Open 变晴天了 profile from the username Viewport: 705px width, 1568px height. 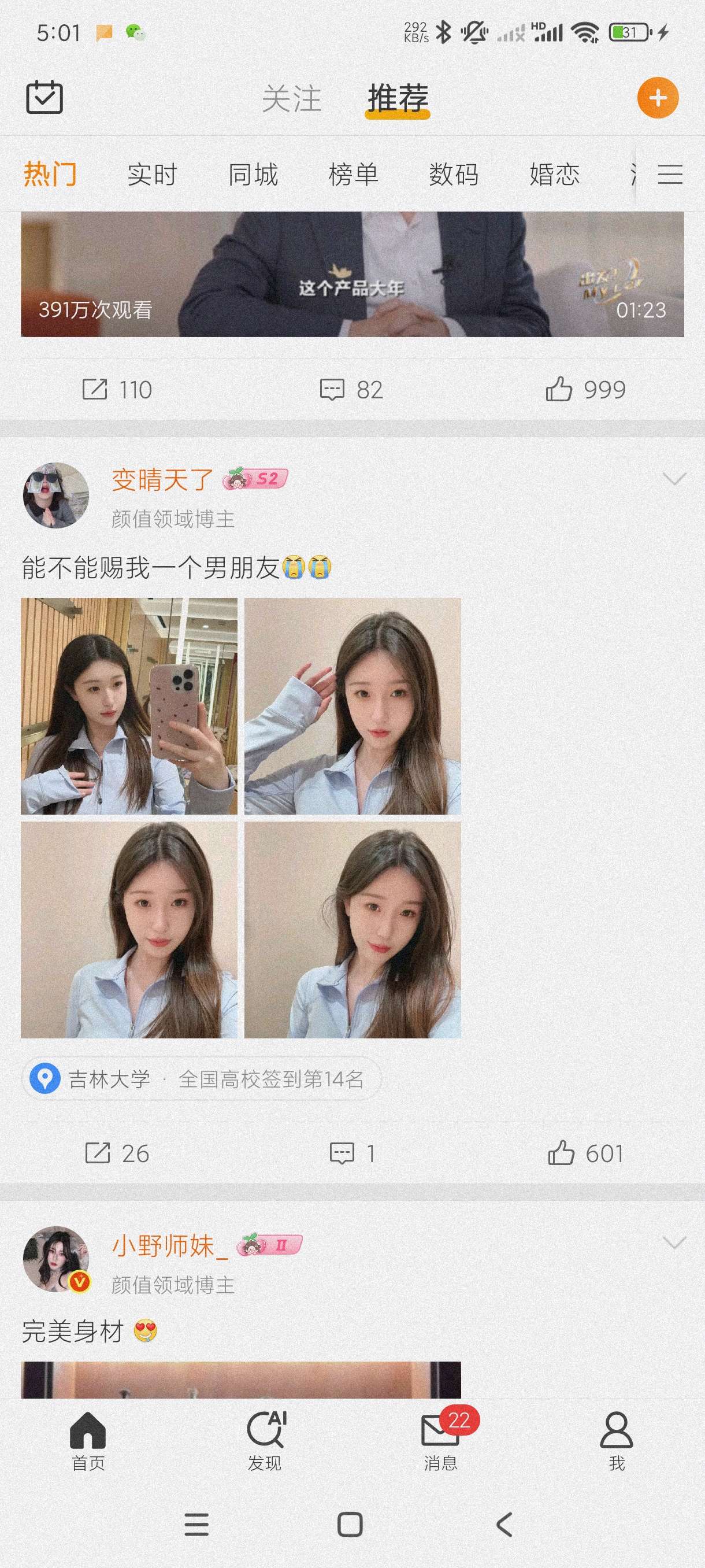tap(162, 480)
